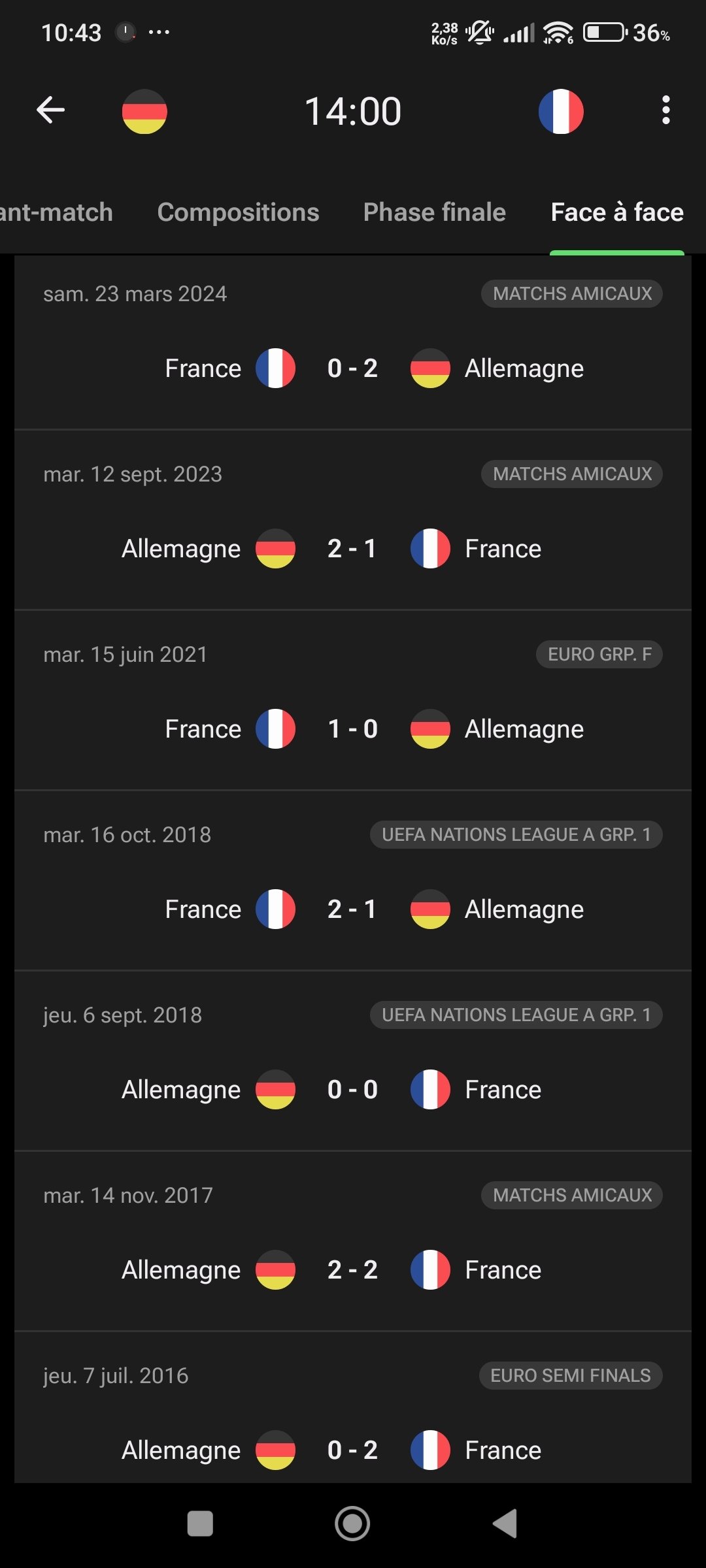Switch to the Phase finale tab
This screenshot has width=706, height=1568.
(x=435, y=212)
